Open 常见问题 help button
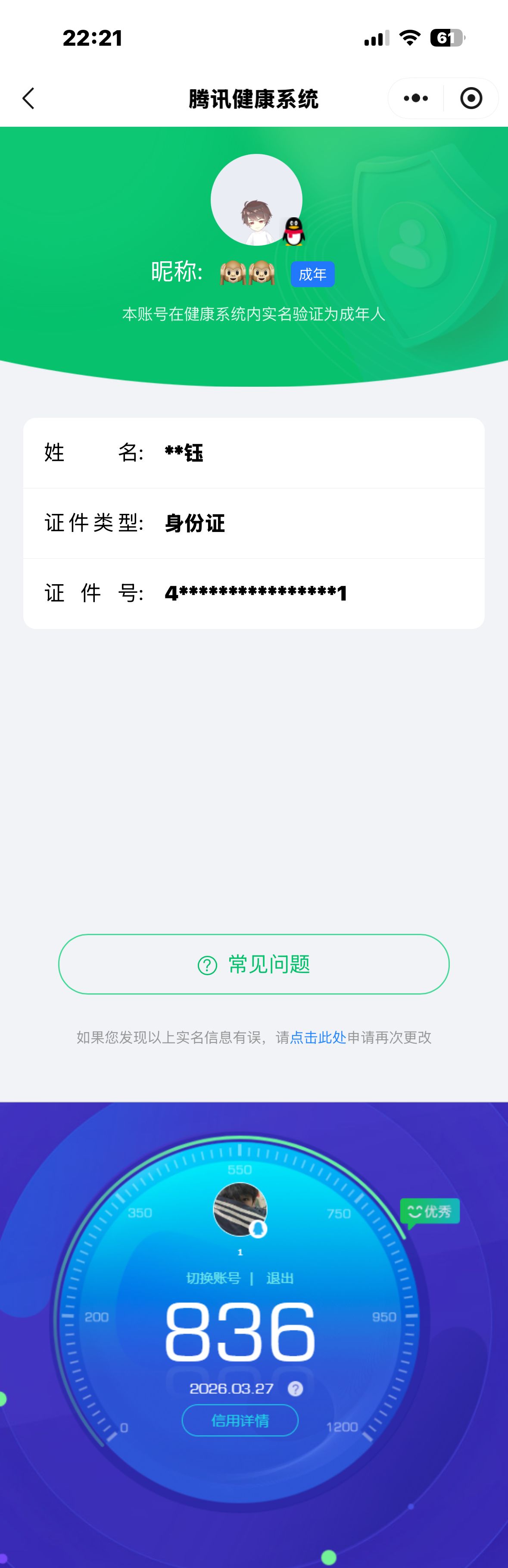The image size is (508, 1568). pos(254,964)
